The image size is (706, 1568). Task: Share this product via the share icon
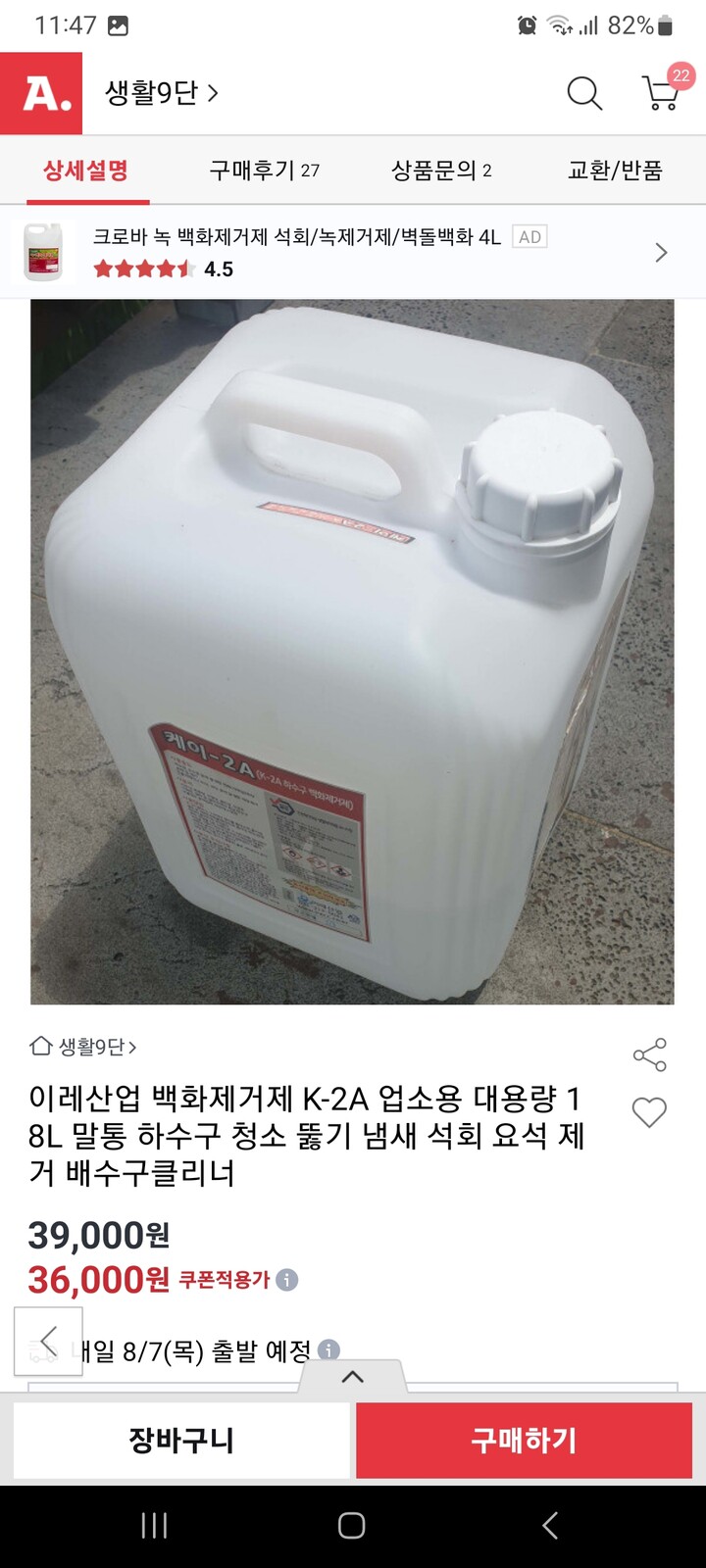[648, 1055]
